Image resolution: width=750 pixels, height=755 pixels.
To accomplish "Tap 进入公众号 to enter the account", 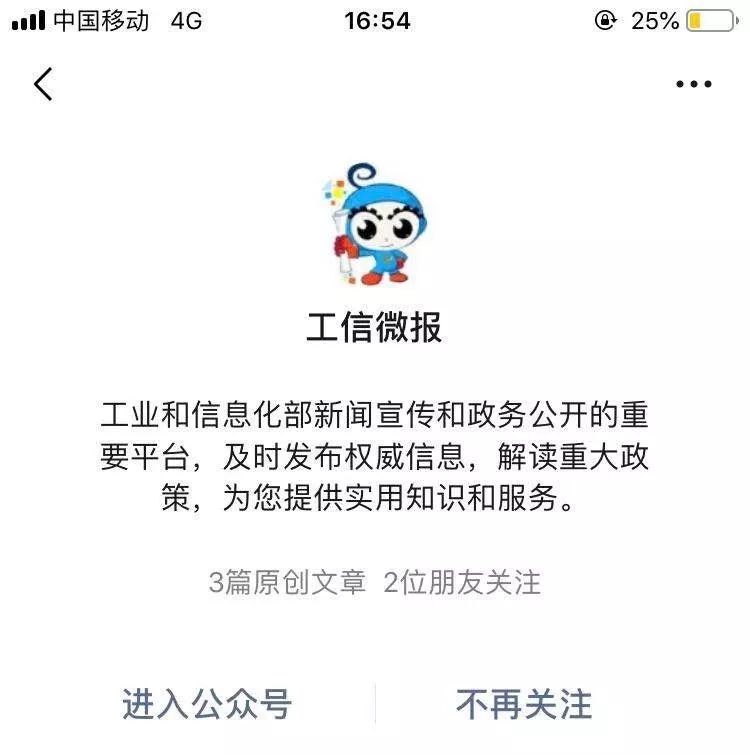I will coord(207,704).
